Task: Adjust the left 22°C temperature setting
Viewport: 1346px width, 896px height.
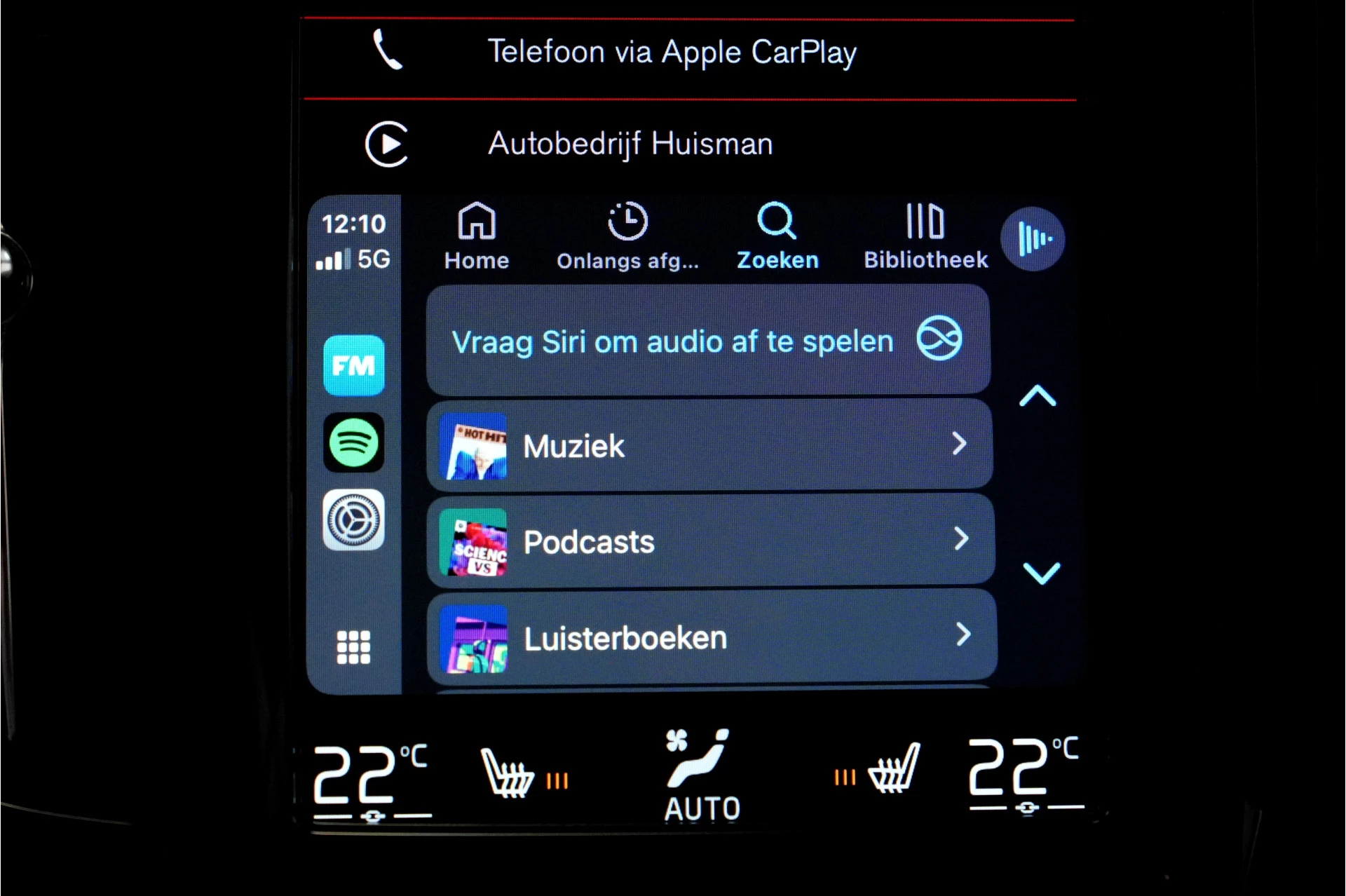Action: click(370, 778)
